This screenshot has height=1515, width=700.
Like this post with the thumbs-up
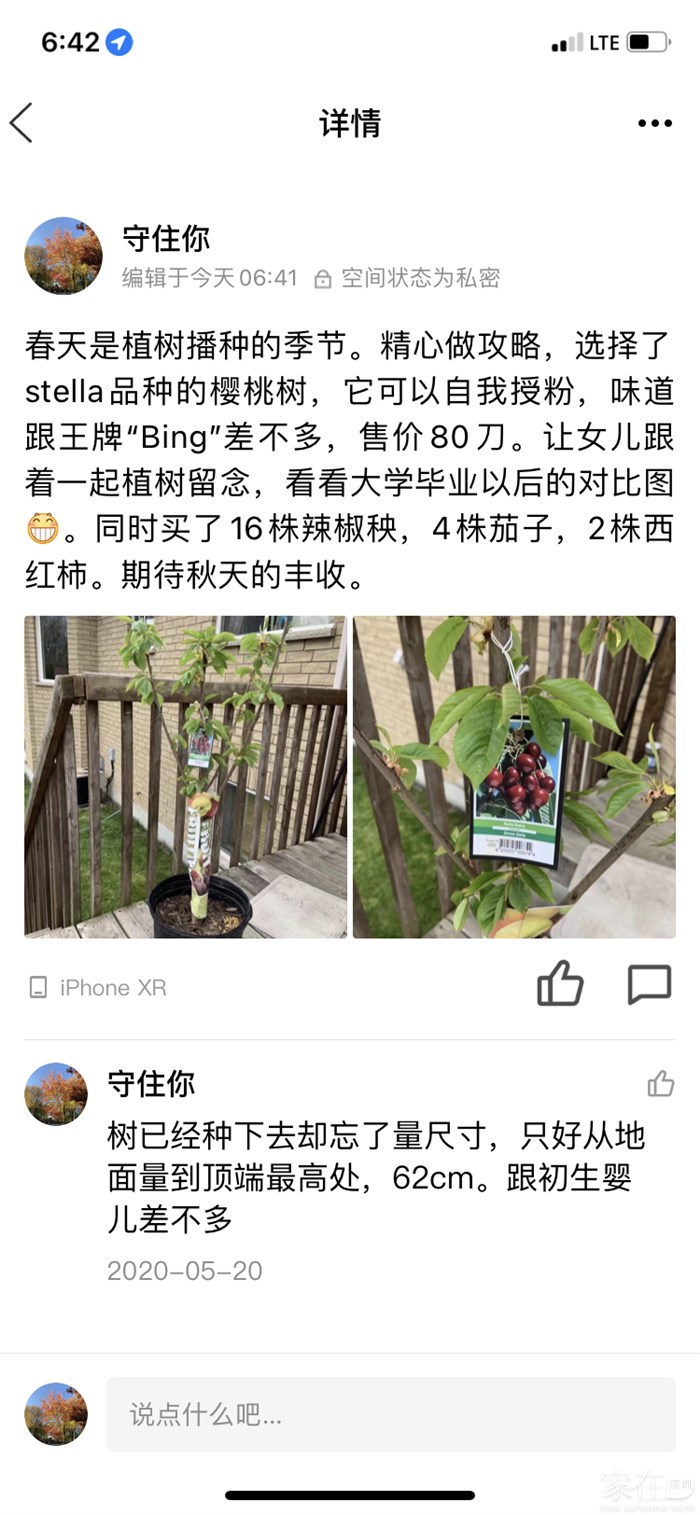pos(560,984)
